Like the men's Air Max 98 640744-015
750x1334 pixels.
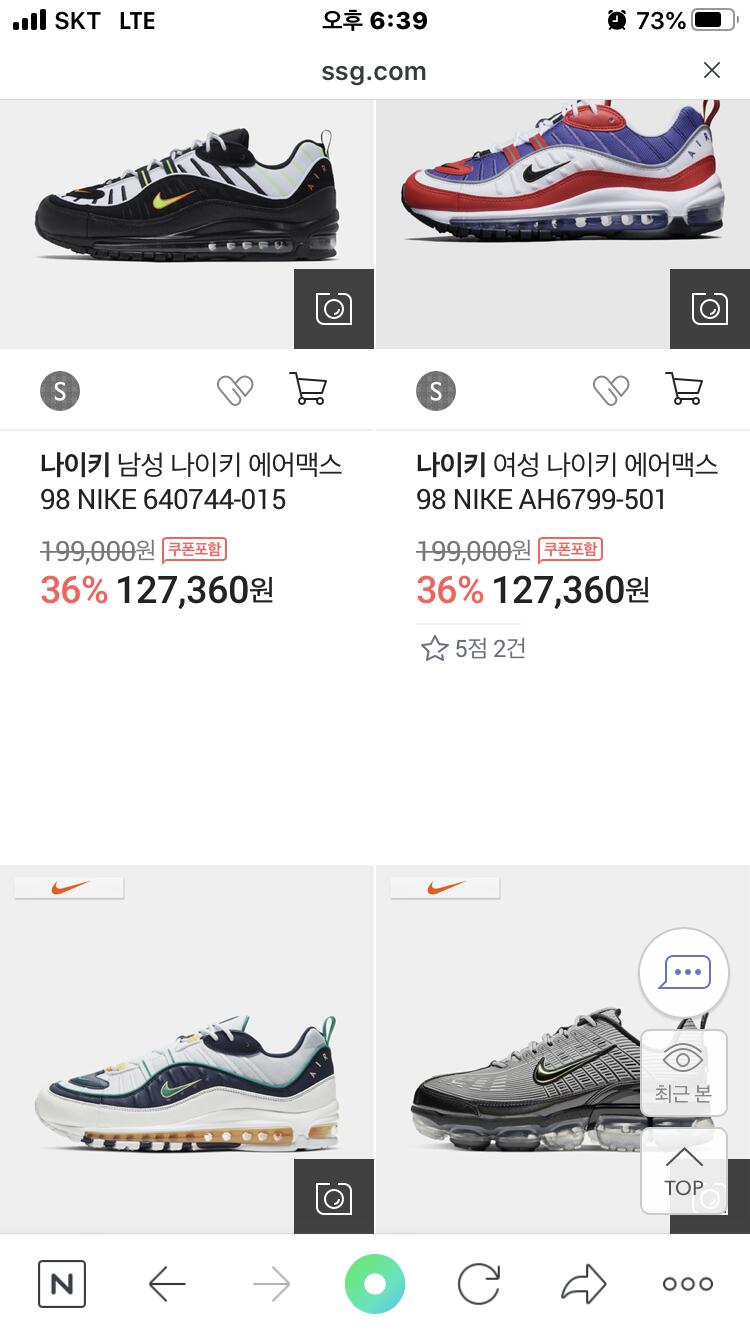[x=235, y=389]
